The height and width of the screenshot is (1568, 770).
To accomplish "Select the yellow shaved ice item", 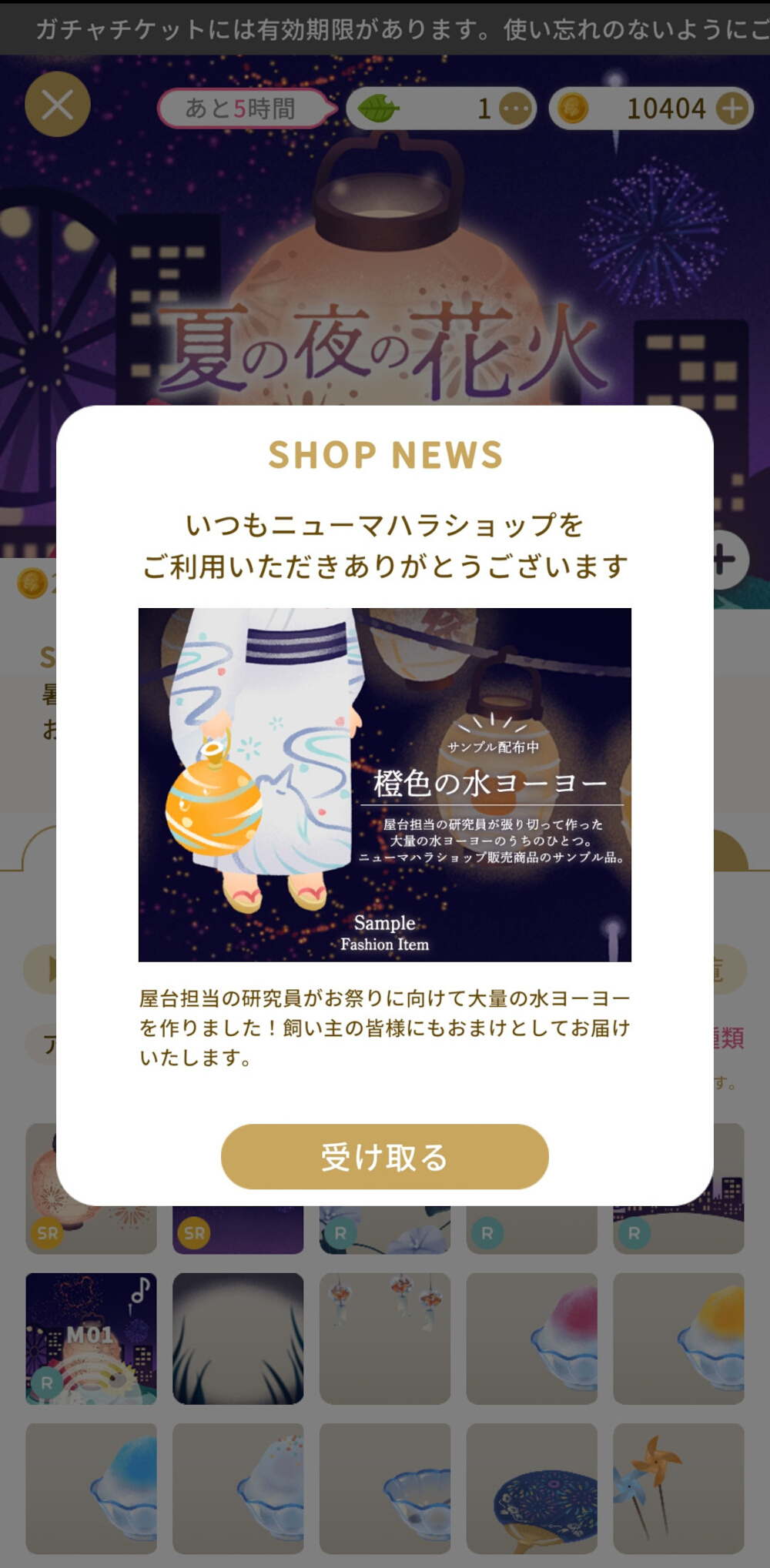I will click(678, 1338).
